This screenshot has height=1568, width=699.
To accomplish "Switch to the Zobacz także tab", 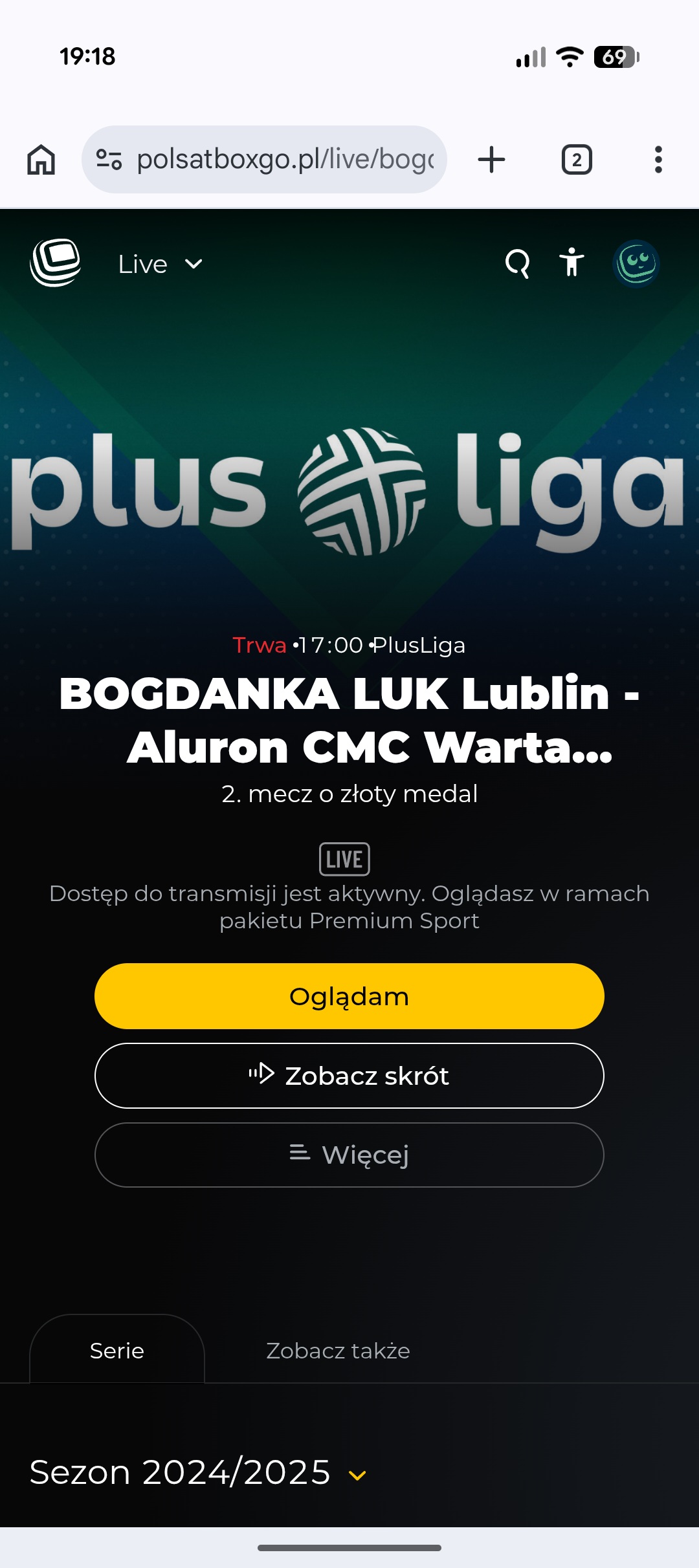I will point(338,1351).
